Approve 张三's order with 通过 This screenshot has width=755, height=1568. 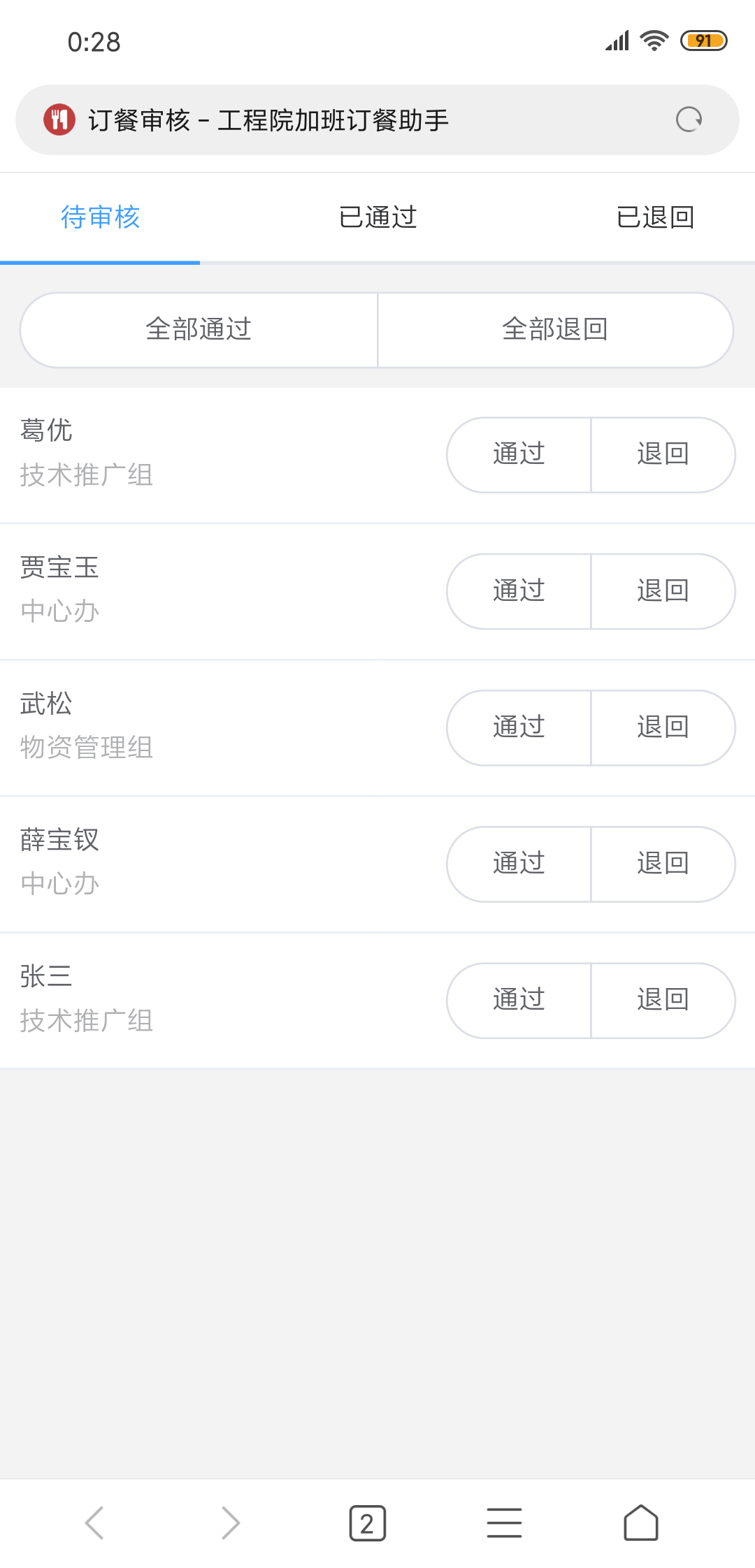point(519,1000)
